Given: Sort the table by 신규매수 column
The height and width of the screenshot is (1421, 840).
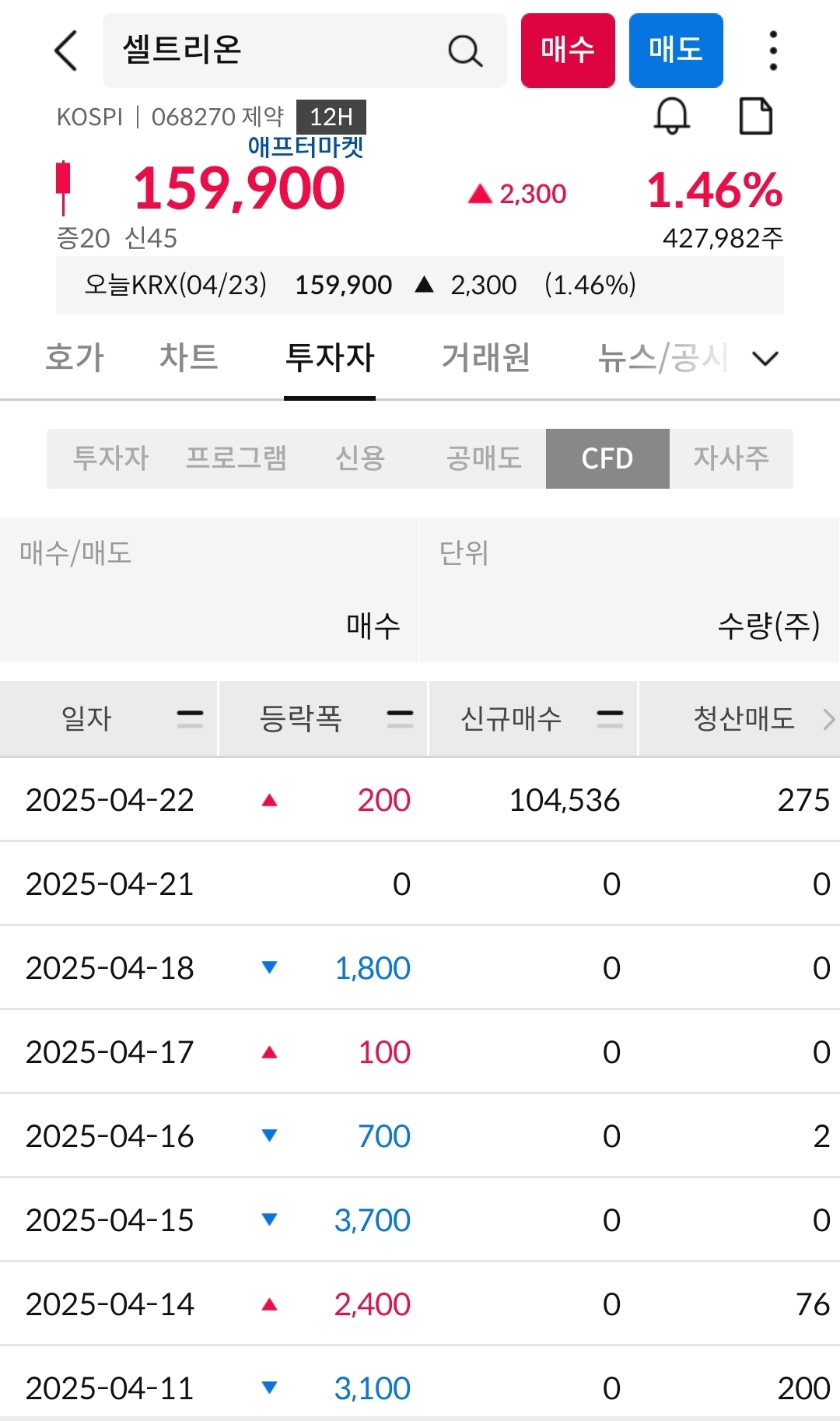Looking at the screenshot, I should tap(533, 718).
